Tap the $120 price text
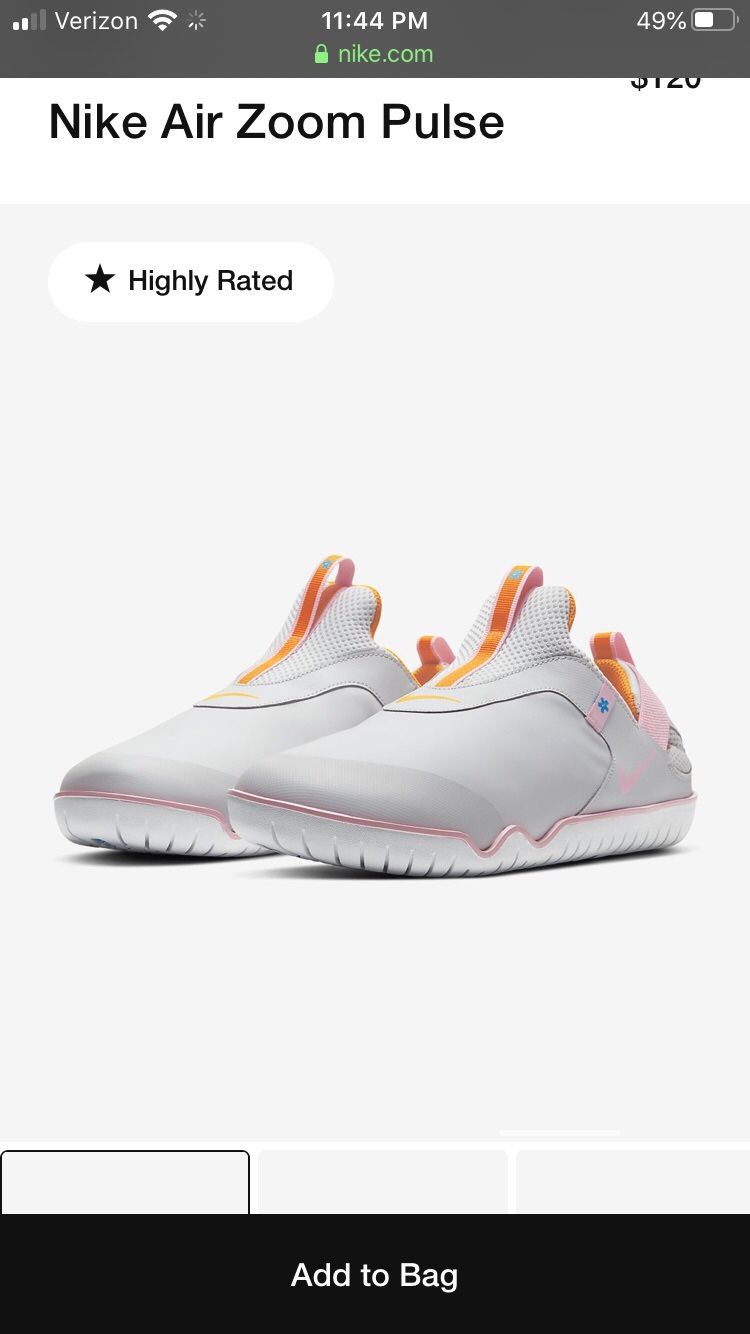The width and height of the screenshot is (750, 1334). (668, 82)
